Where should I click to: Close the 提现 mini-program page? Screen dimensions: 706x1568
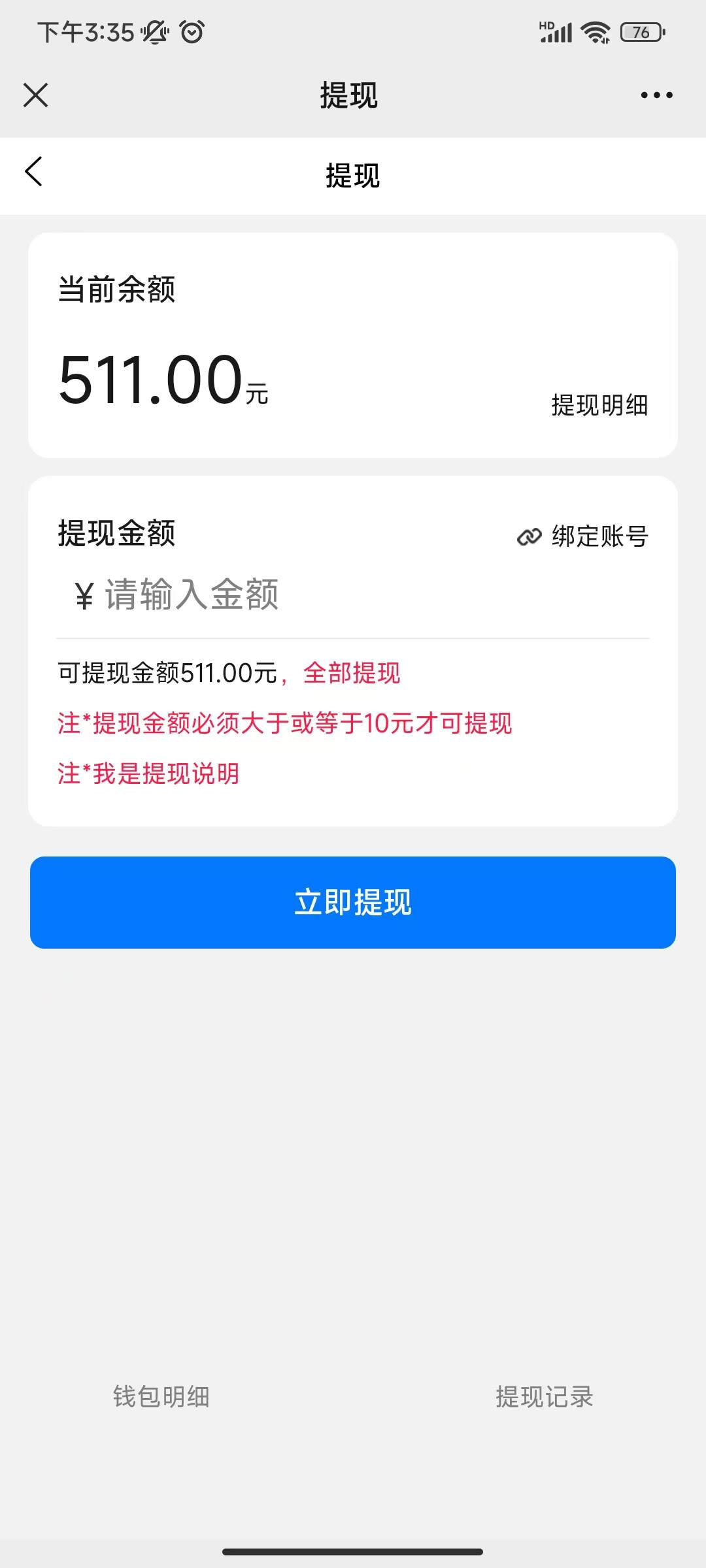(x=36, y=95)
